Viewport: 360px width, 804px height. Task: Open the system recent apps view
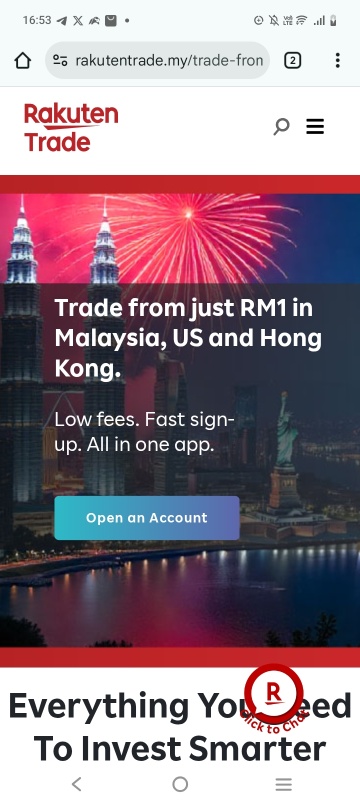(x=284, y=783)
